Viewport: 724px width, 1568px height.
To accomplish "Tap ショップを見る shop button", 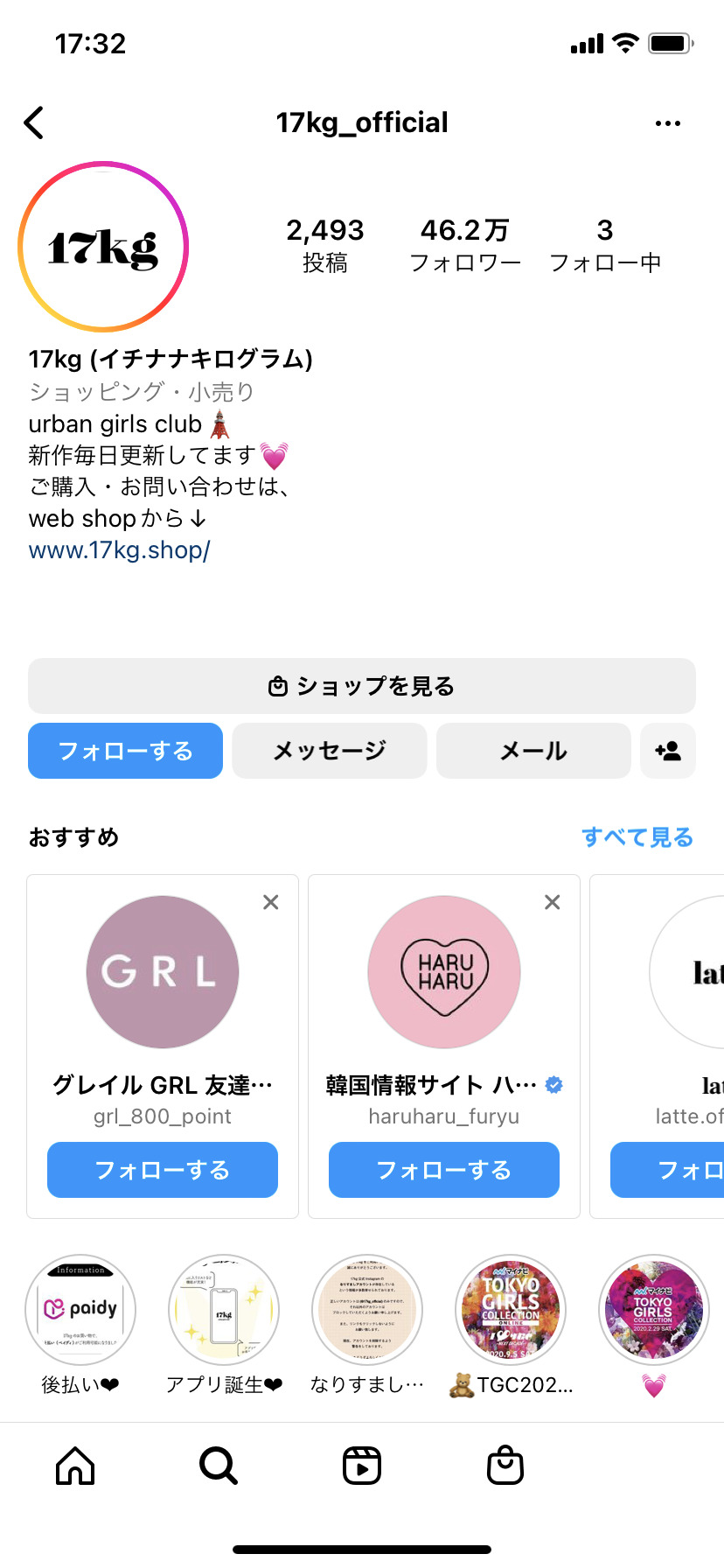I will tap(362, 686).
